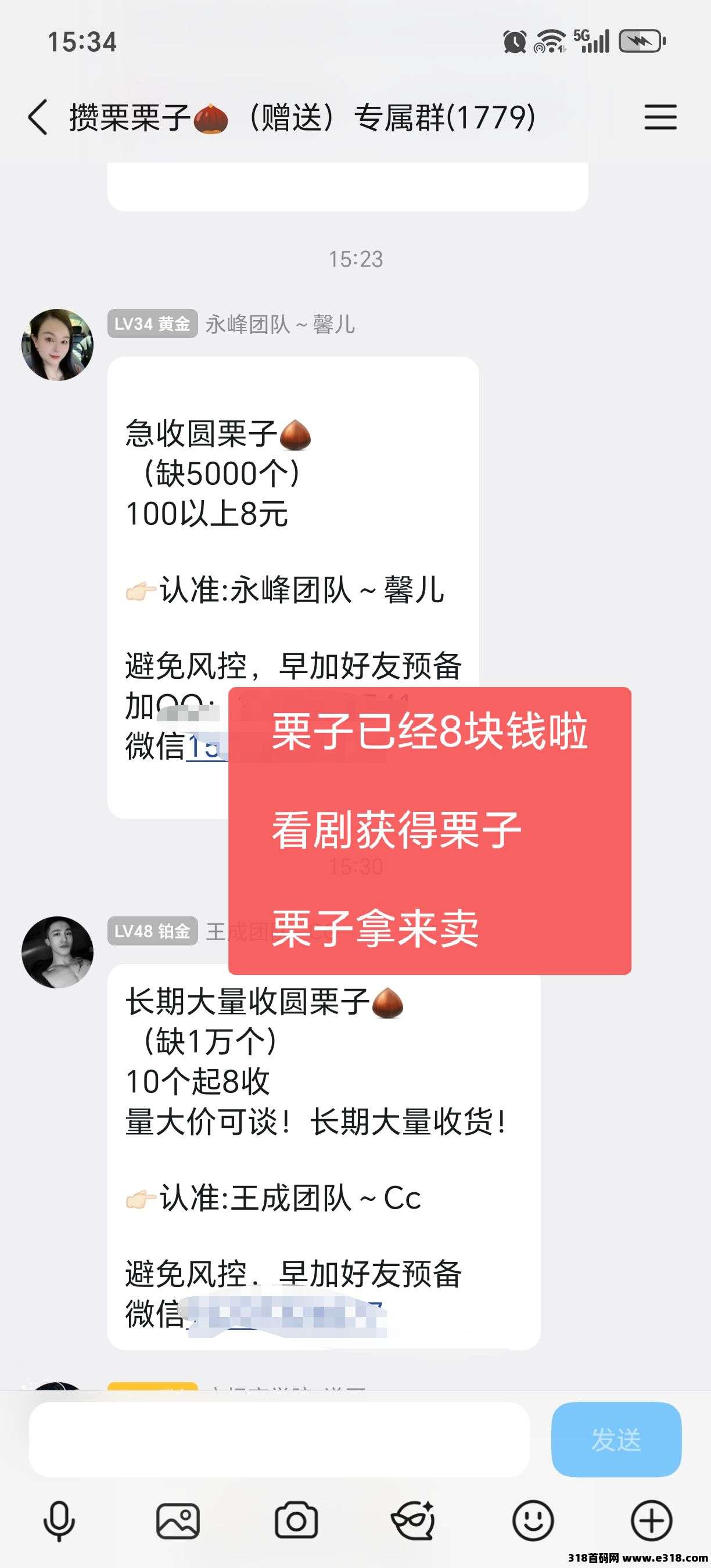Open the emoji smiley panel
This screenshot has width=711, height=1568.
tap(533, 1520)
